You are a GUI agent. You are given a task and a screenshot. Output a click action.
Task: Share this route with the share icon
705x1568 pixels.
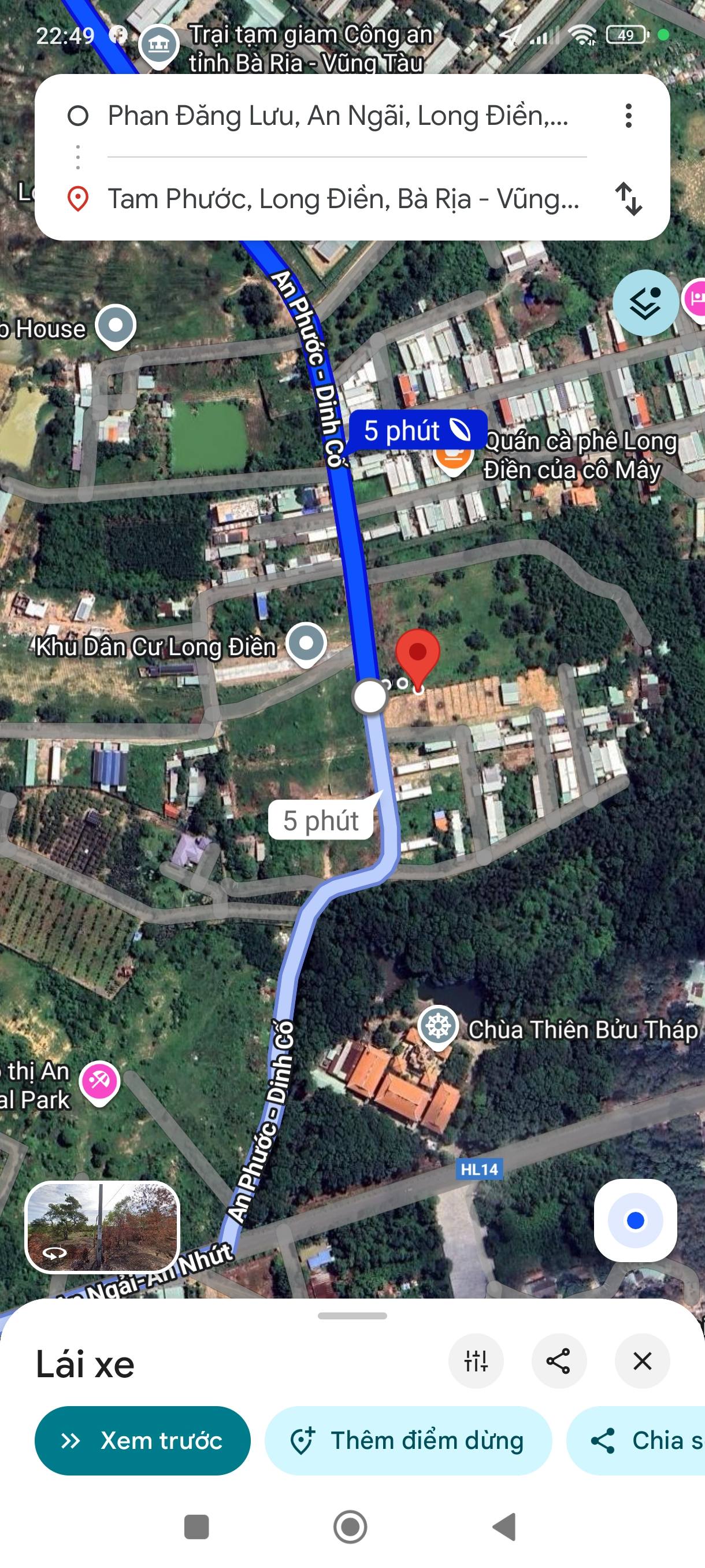[x=558, y=1360]
